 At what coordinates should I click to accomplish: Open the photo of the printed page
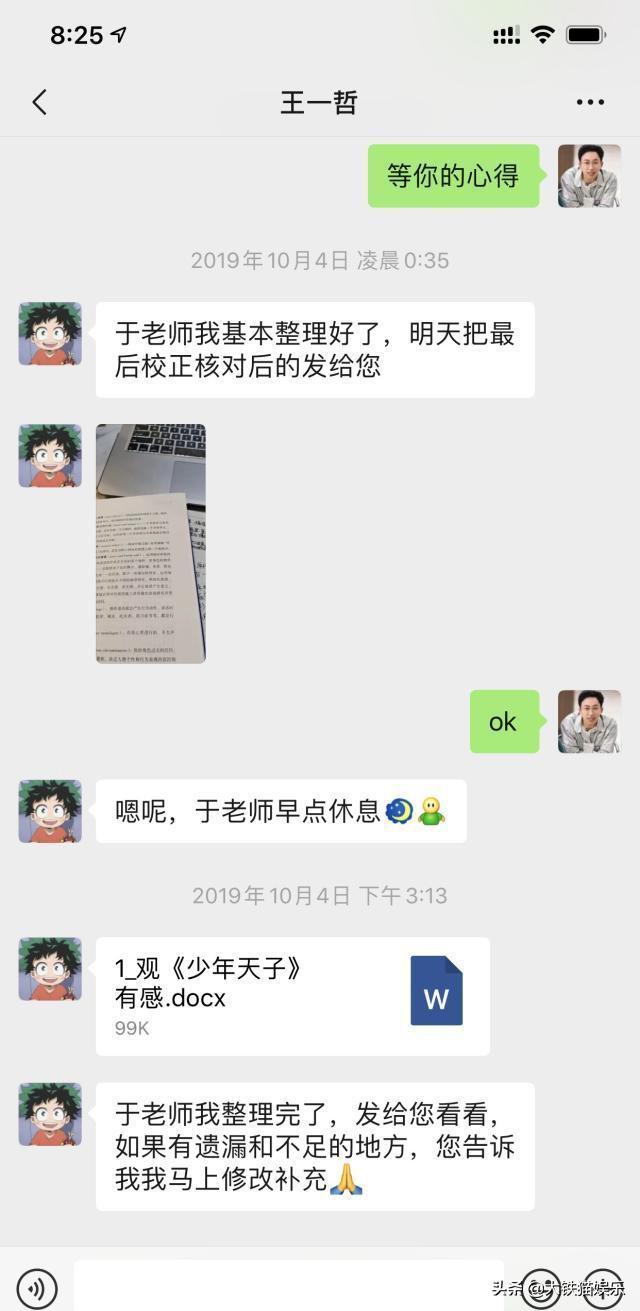pyautogui.click(x=151, y=543)
